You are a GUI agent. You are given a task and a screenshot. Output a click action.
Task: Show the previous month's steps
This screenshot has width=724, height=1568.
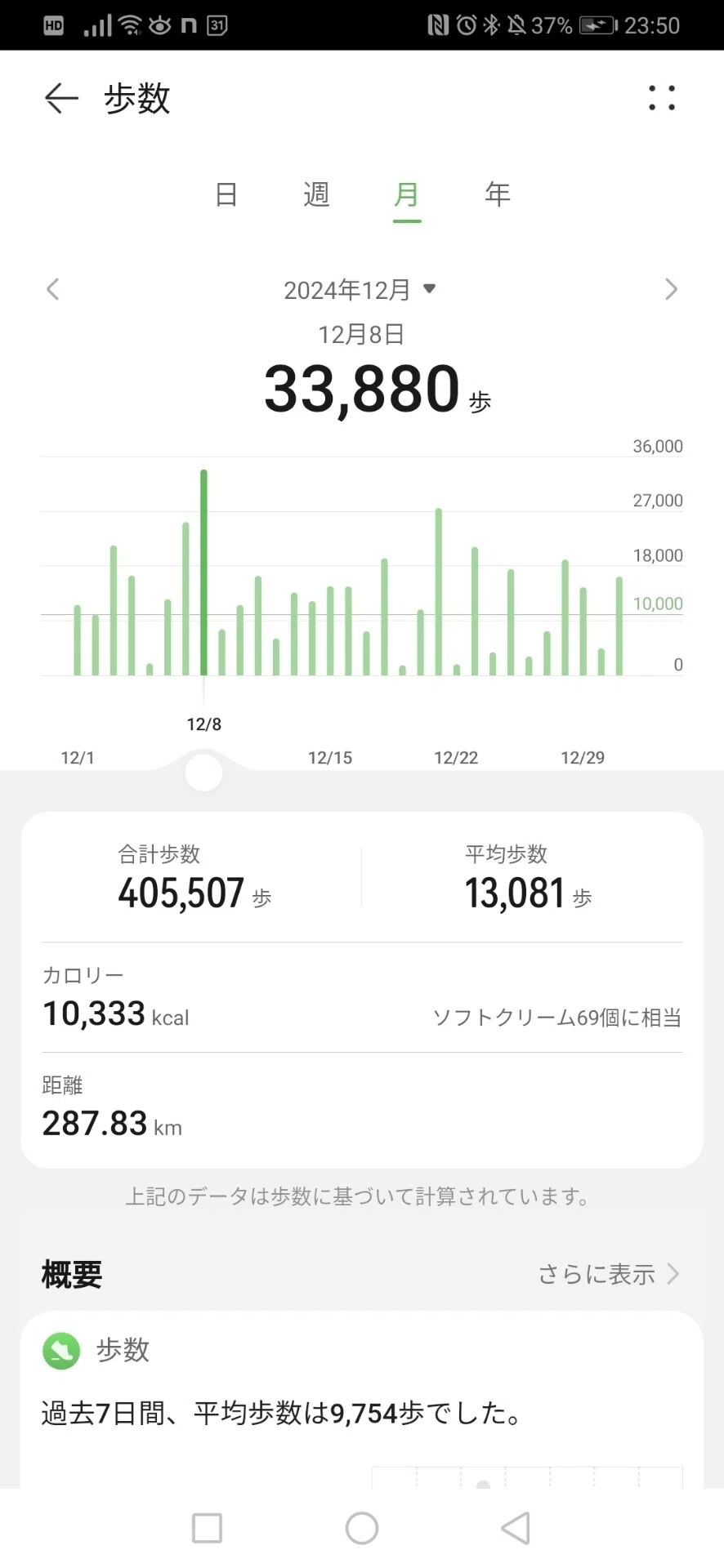[x=53, y=289]
